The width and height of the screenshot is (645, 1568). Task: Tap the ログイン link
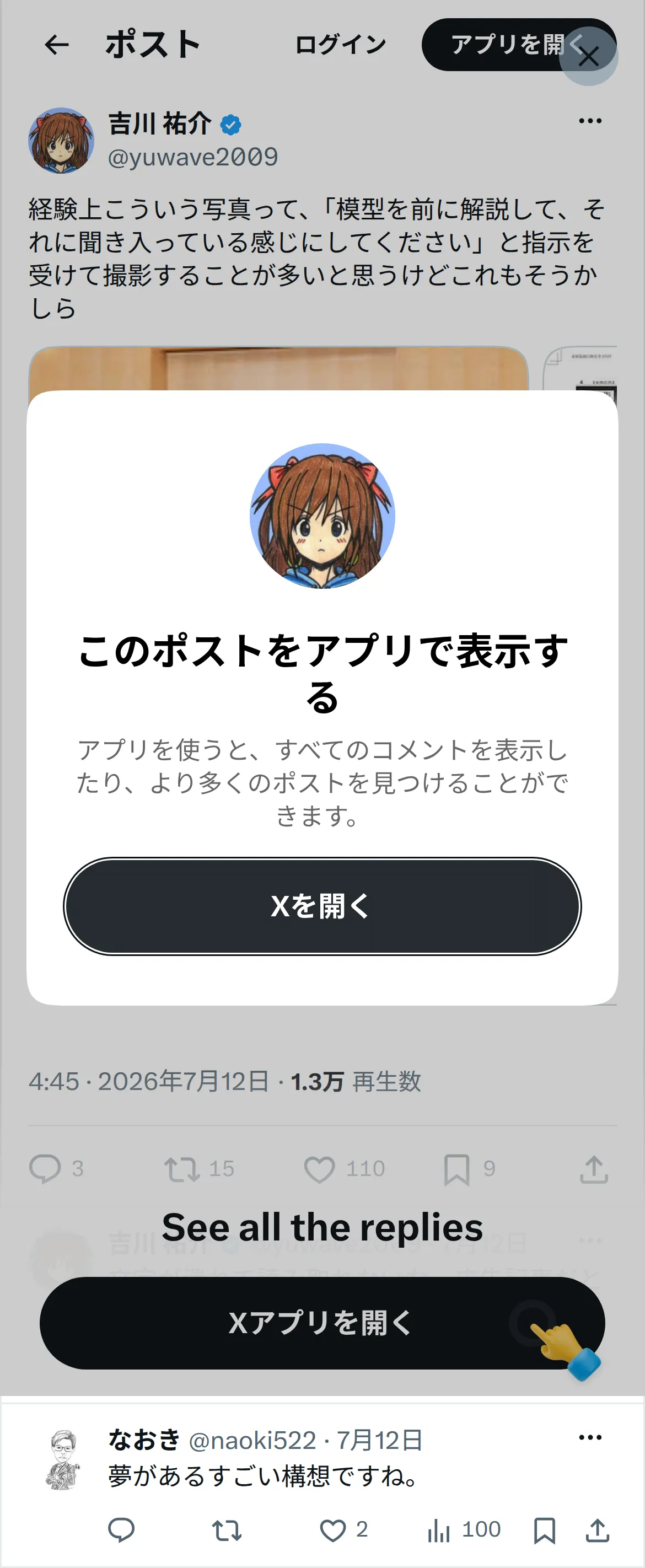coord(340,45)
